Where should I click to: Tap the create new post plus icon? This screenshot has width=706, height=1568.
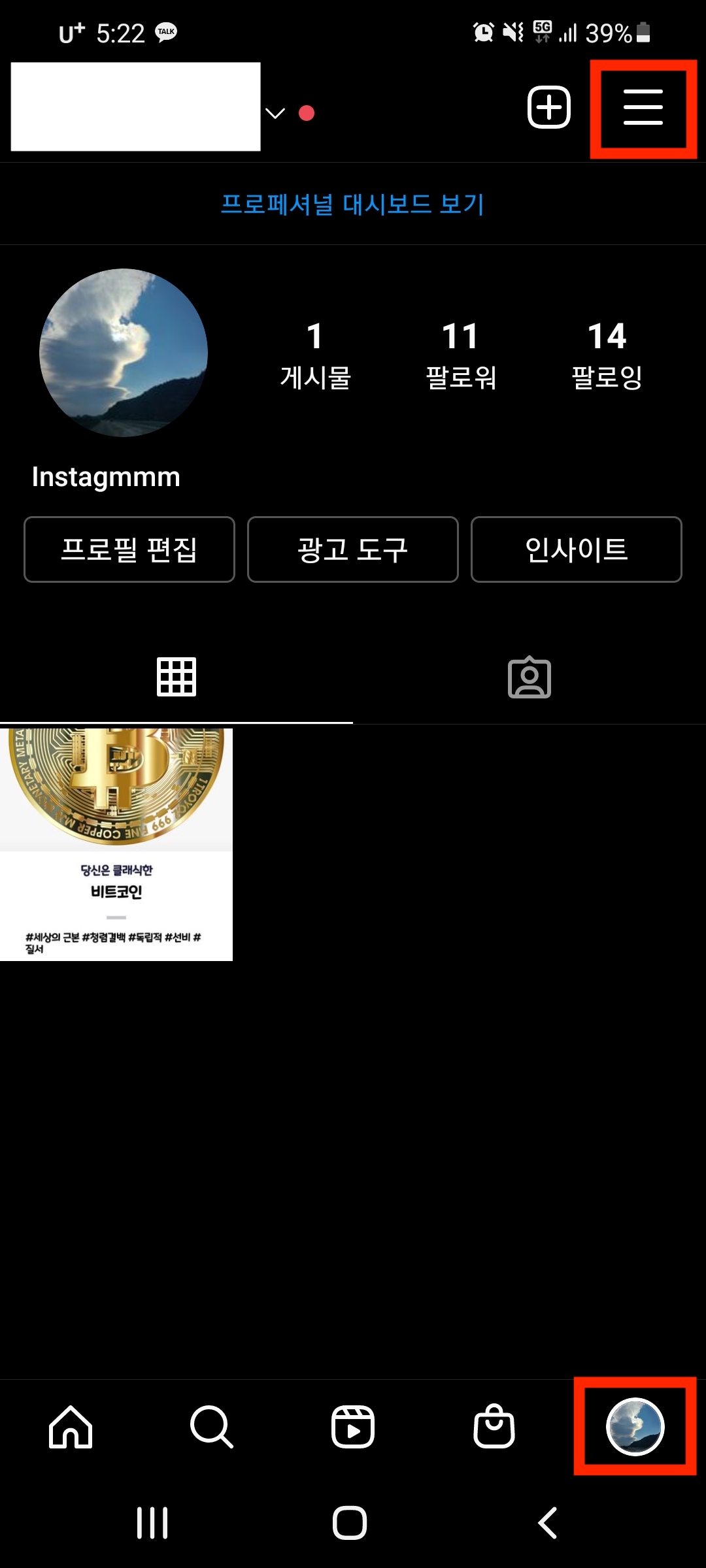[549, 107]
